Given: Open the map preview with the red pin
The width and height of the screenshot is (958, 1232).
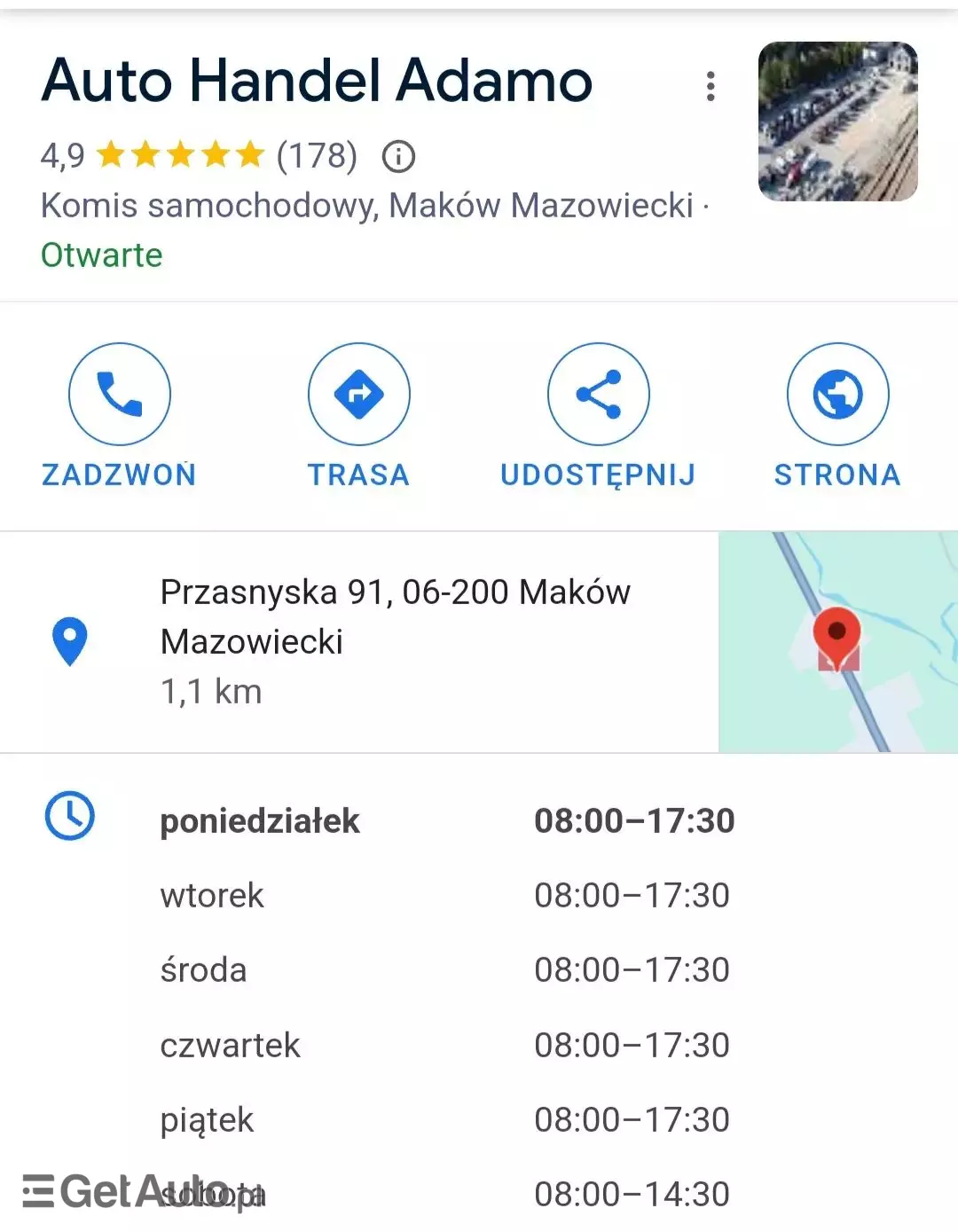Looking at the screenshot, I should [x=837, y=642].
